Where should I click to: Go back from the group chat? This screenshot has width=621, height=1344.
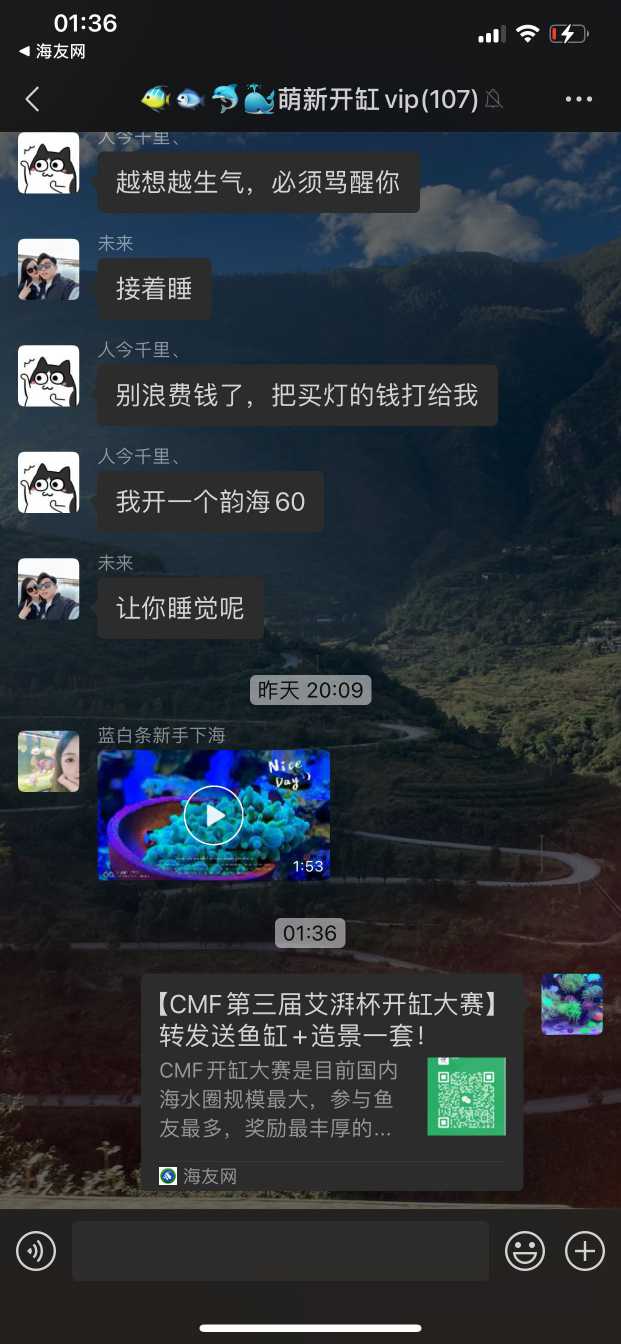click(32, 99)
